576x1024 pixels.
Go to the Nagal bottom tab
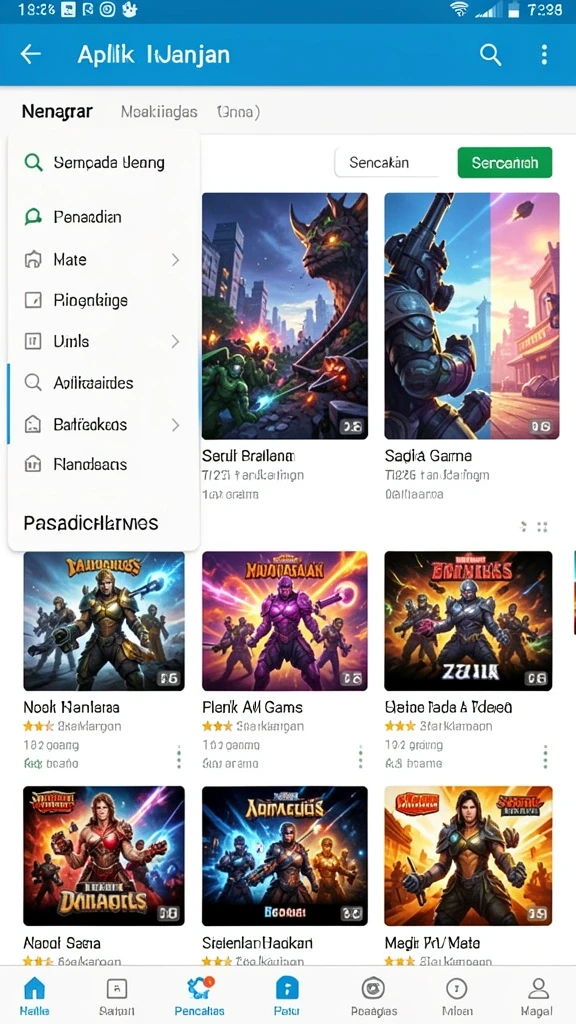click(537, 996)
